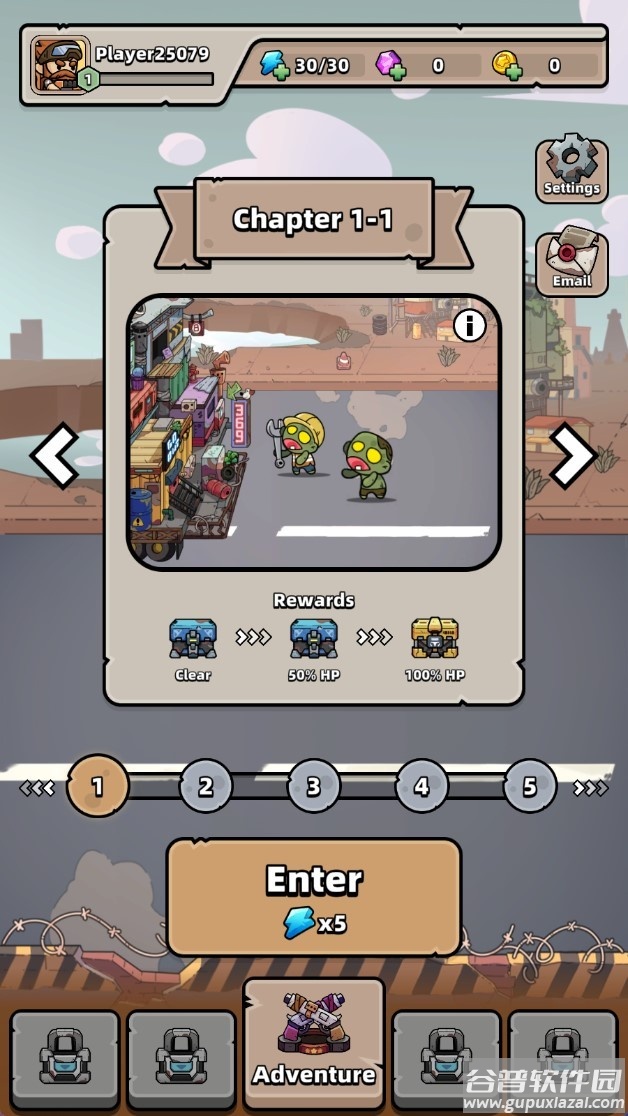Select stage 5
The width and height of the screenshot is (628, 1116).
pyautogui.click(x=529, y=787)
